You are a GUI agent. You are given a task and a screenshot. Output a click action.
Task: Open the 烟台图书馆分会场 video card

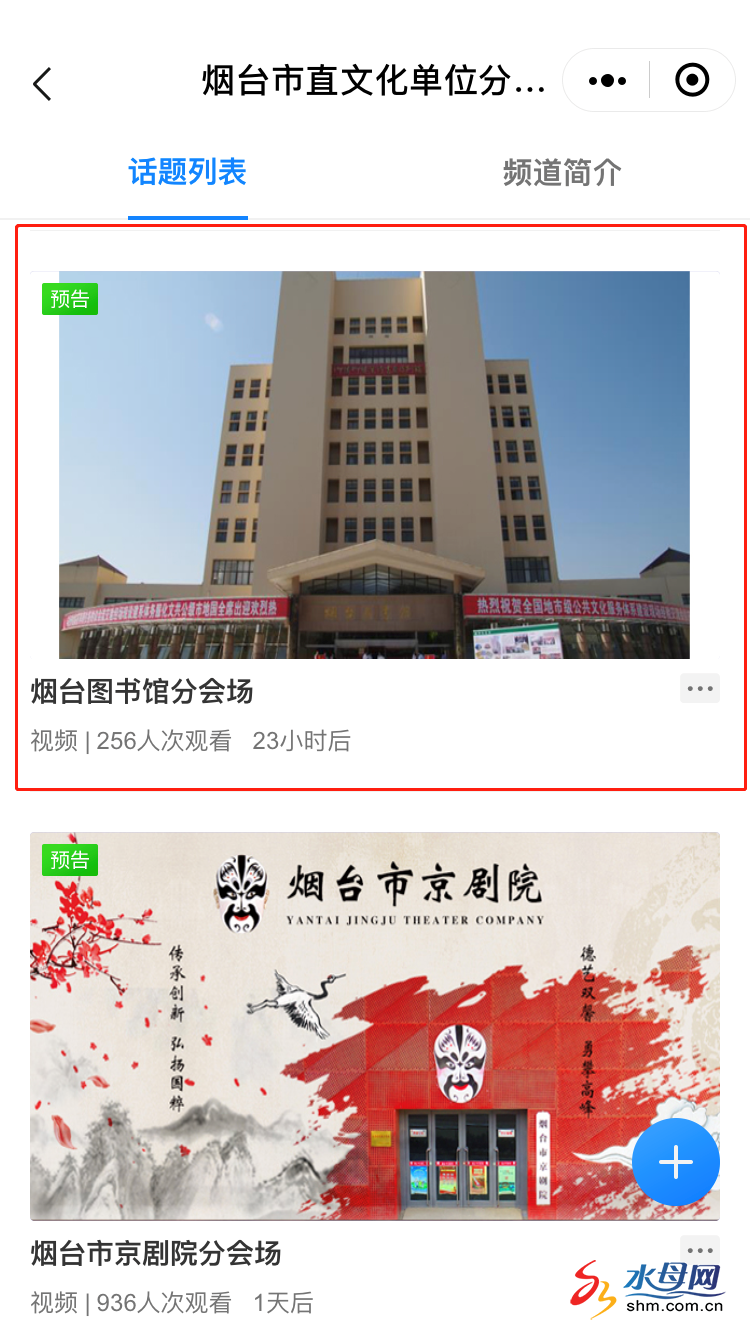[x=374, y=465]
